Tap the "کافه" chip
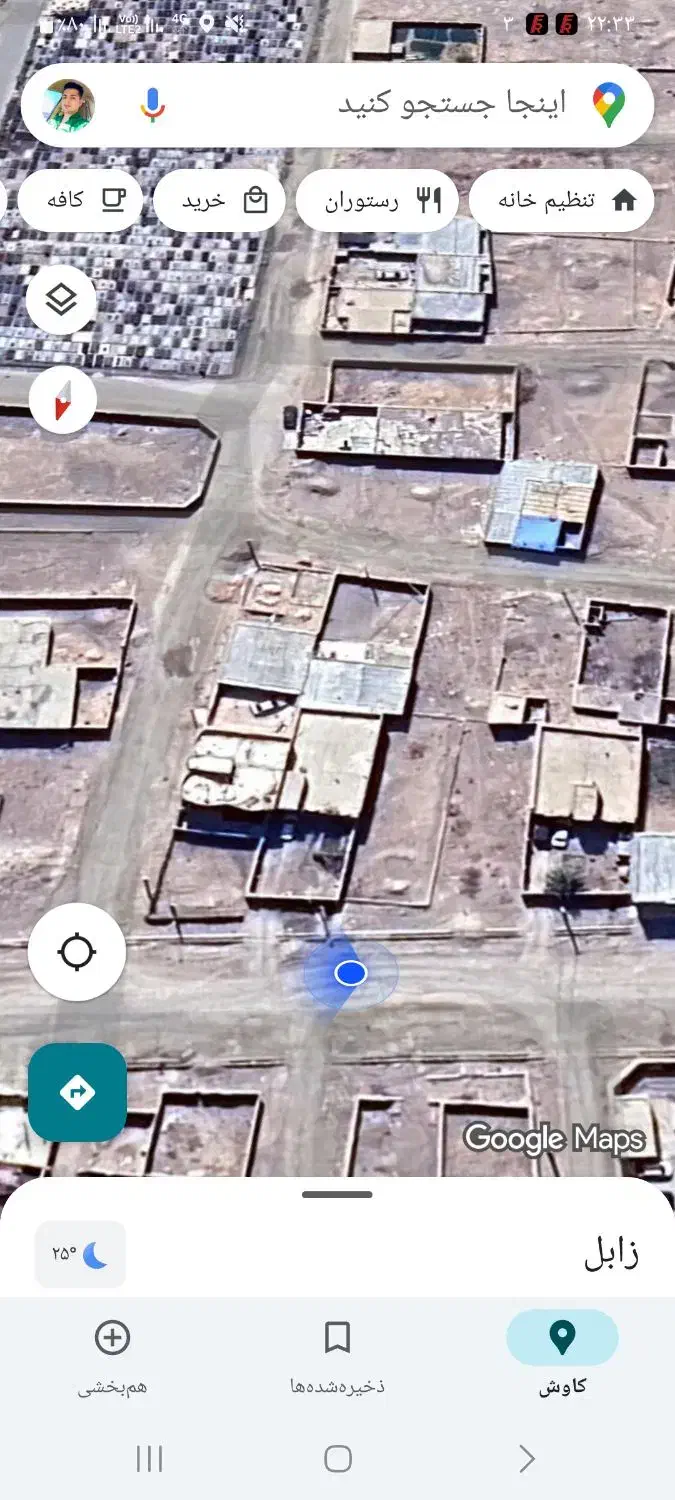The width and height of the screenshot is (675, 1500). 81,199
